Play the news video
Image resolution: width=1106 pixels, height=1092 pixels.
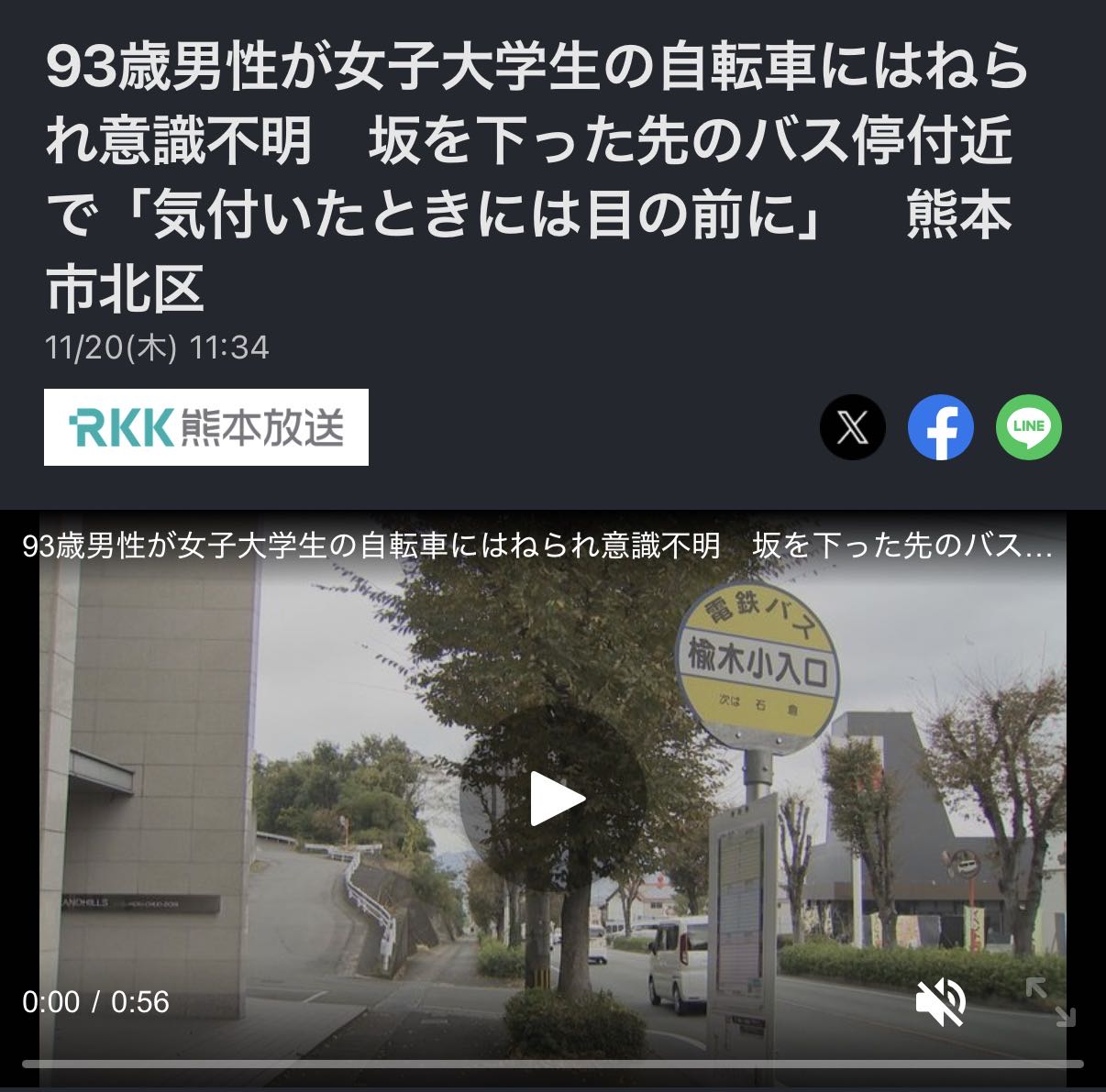click(556, 800)
